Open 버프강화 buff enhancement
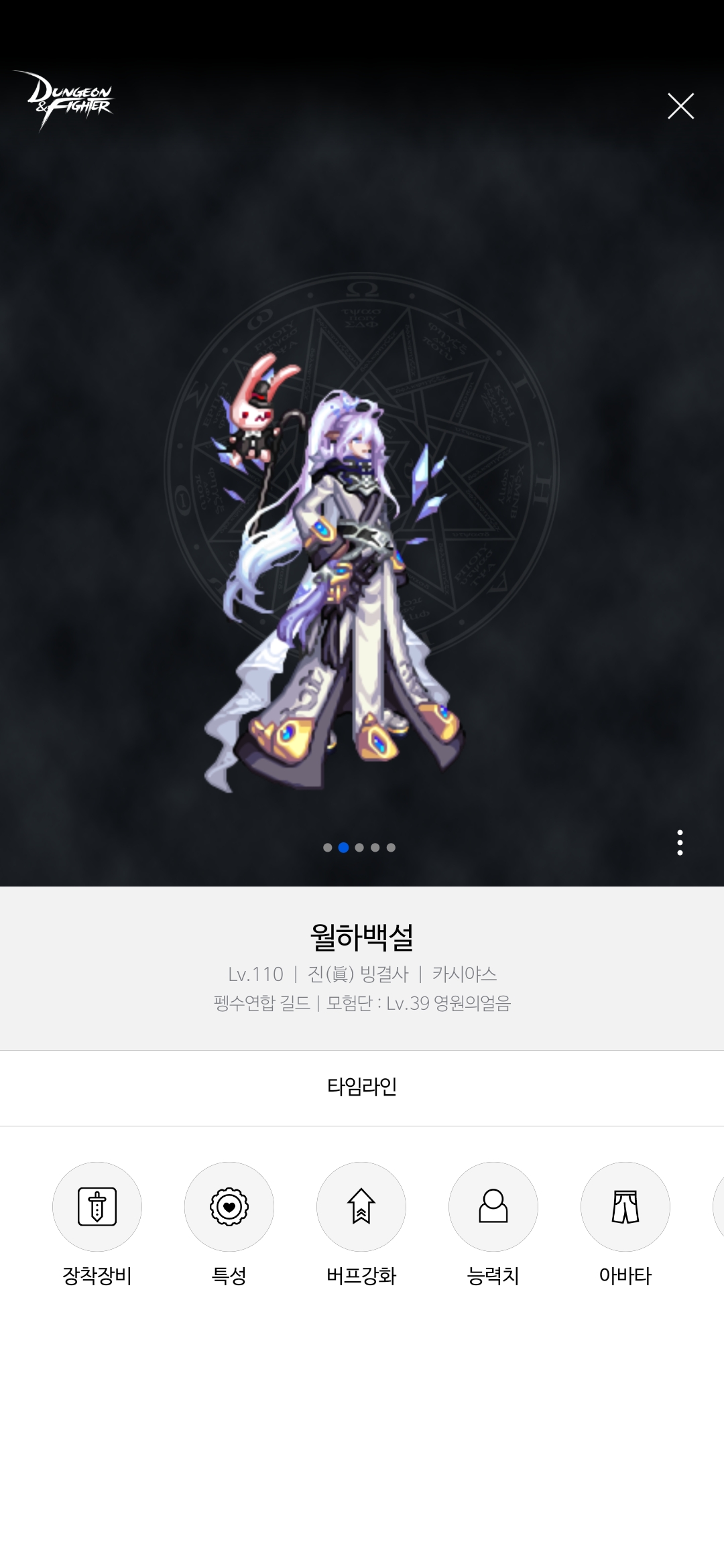 pos(361,1207)
